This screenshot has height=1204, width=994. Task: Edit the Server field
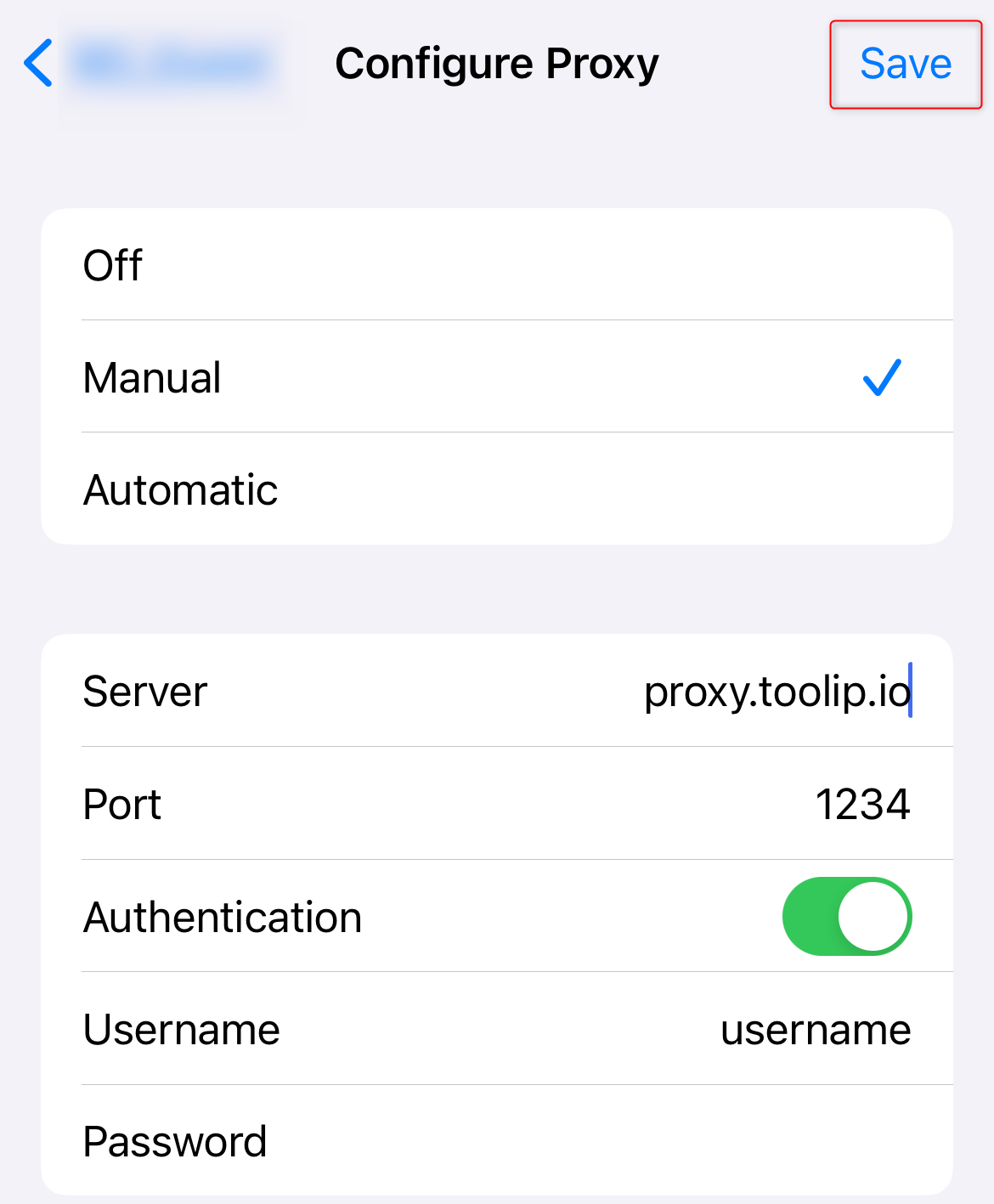pyautogui.click(x=775, y=691)
